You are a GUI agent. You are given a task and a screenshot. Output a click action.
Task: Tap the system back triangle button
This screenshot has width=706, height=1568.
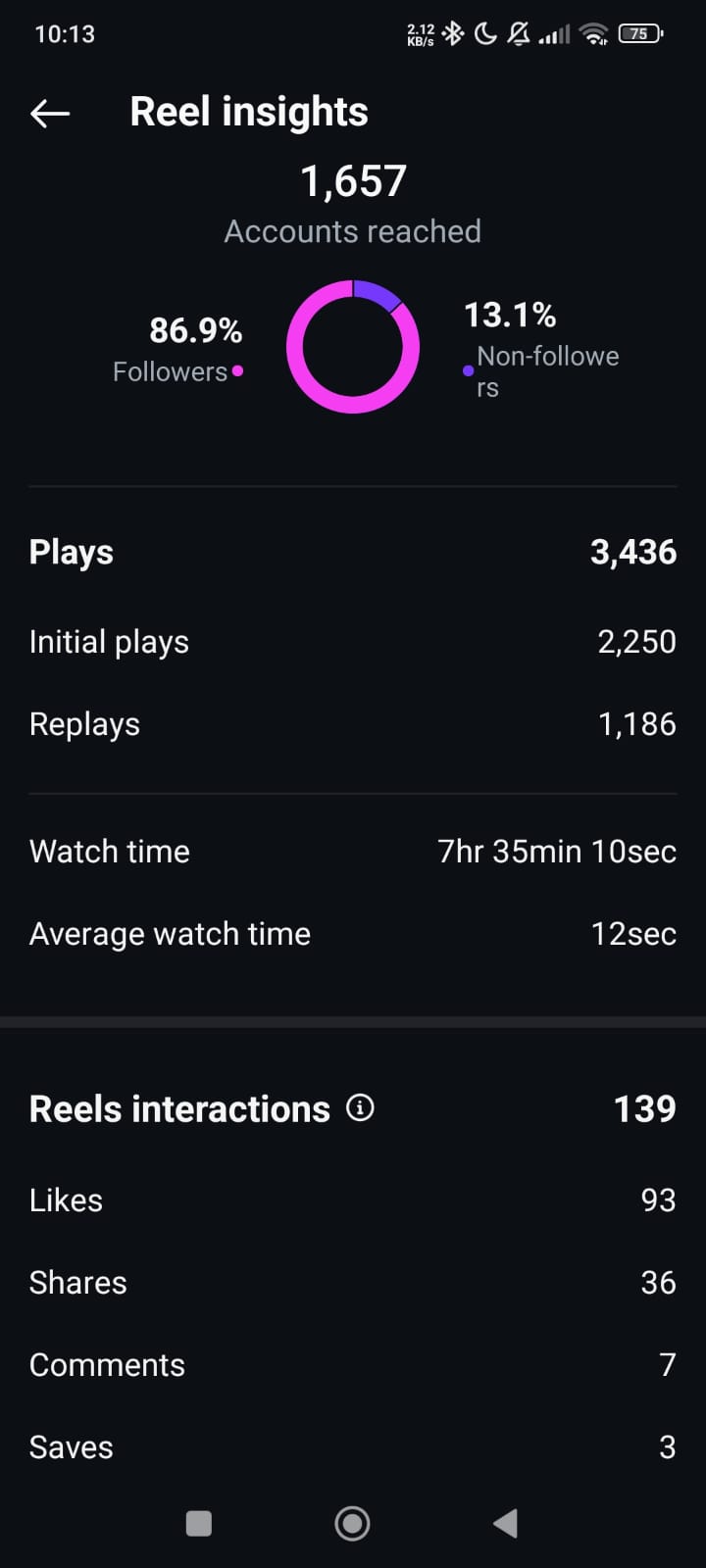505,1523
